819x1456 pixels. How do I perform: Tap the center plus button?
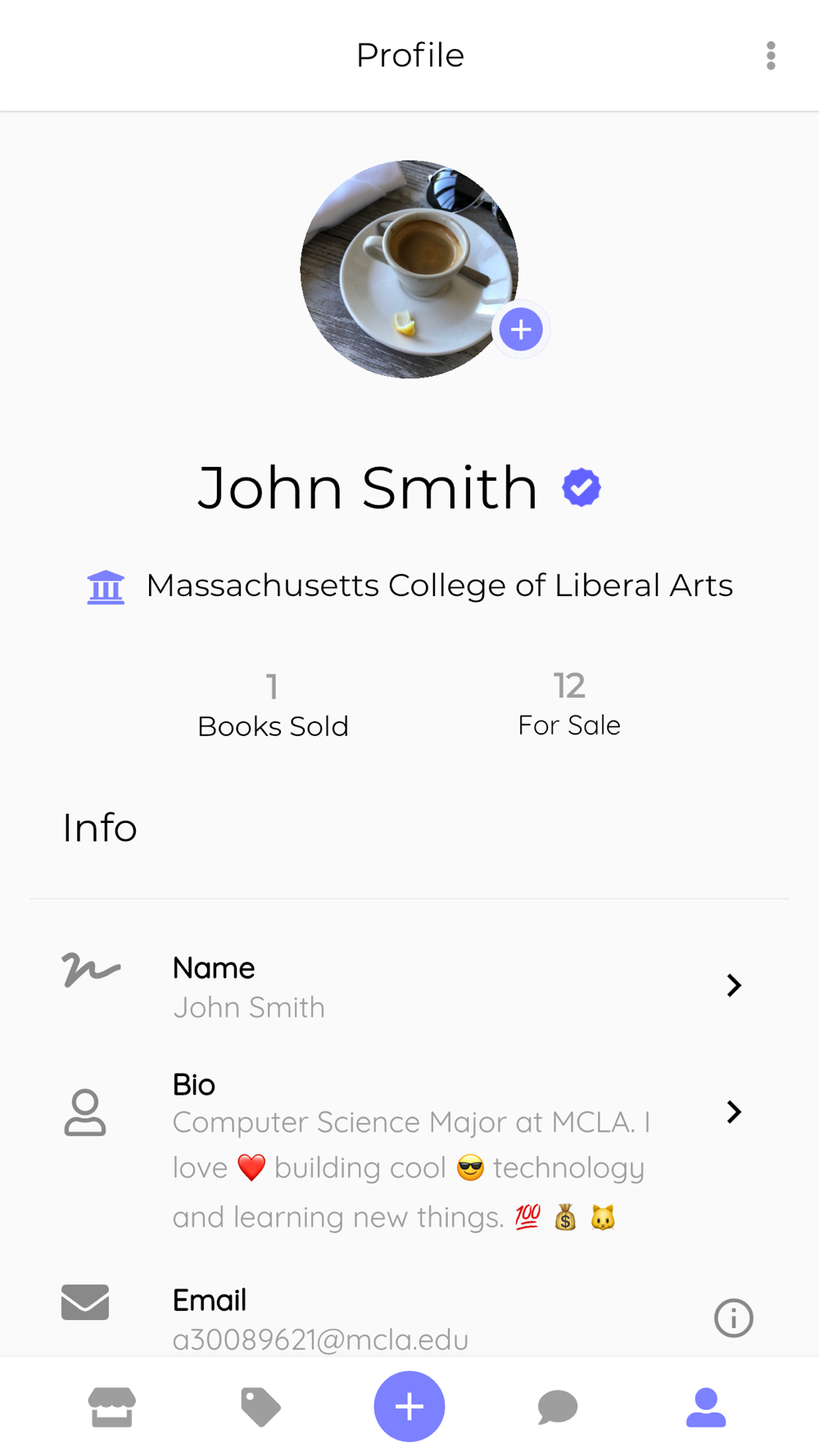point(409,1406)
